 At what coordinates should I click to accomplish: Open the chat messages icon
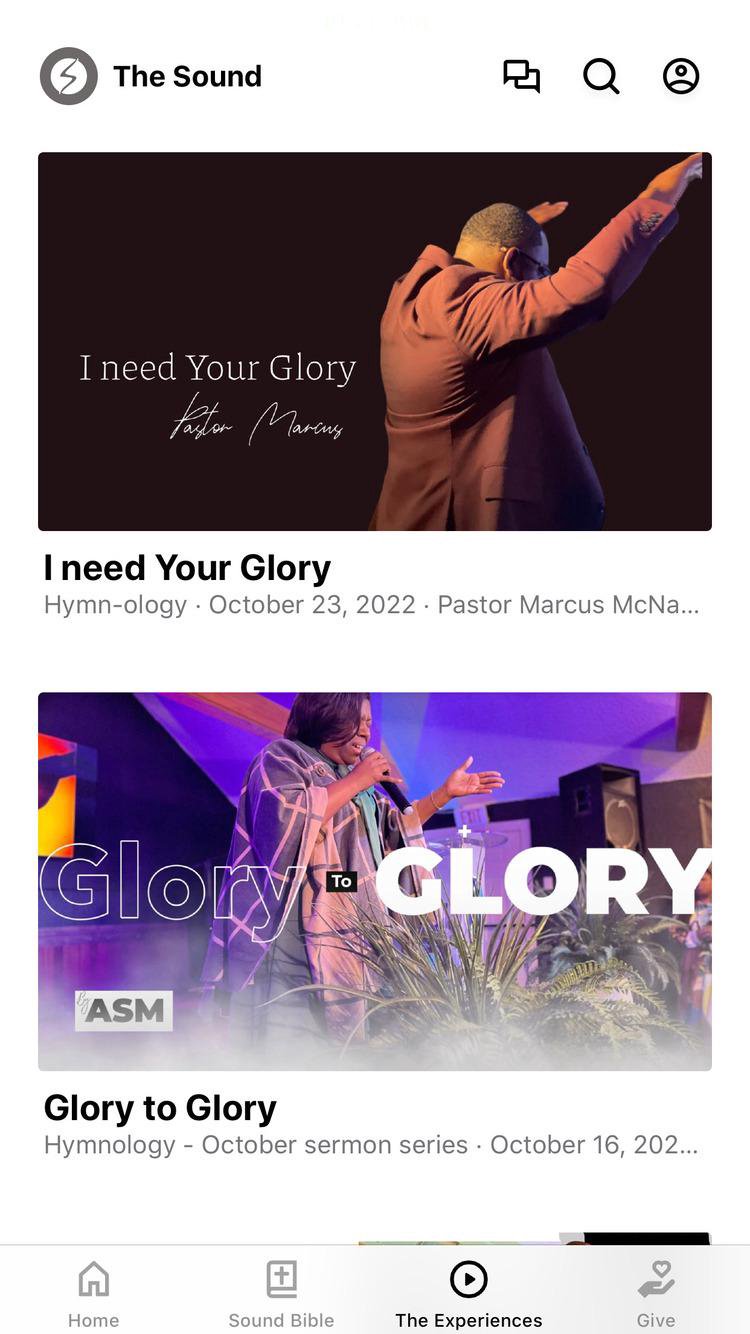(x=521, y=76)
